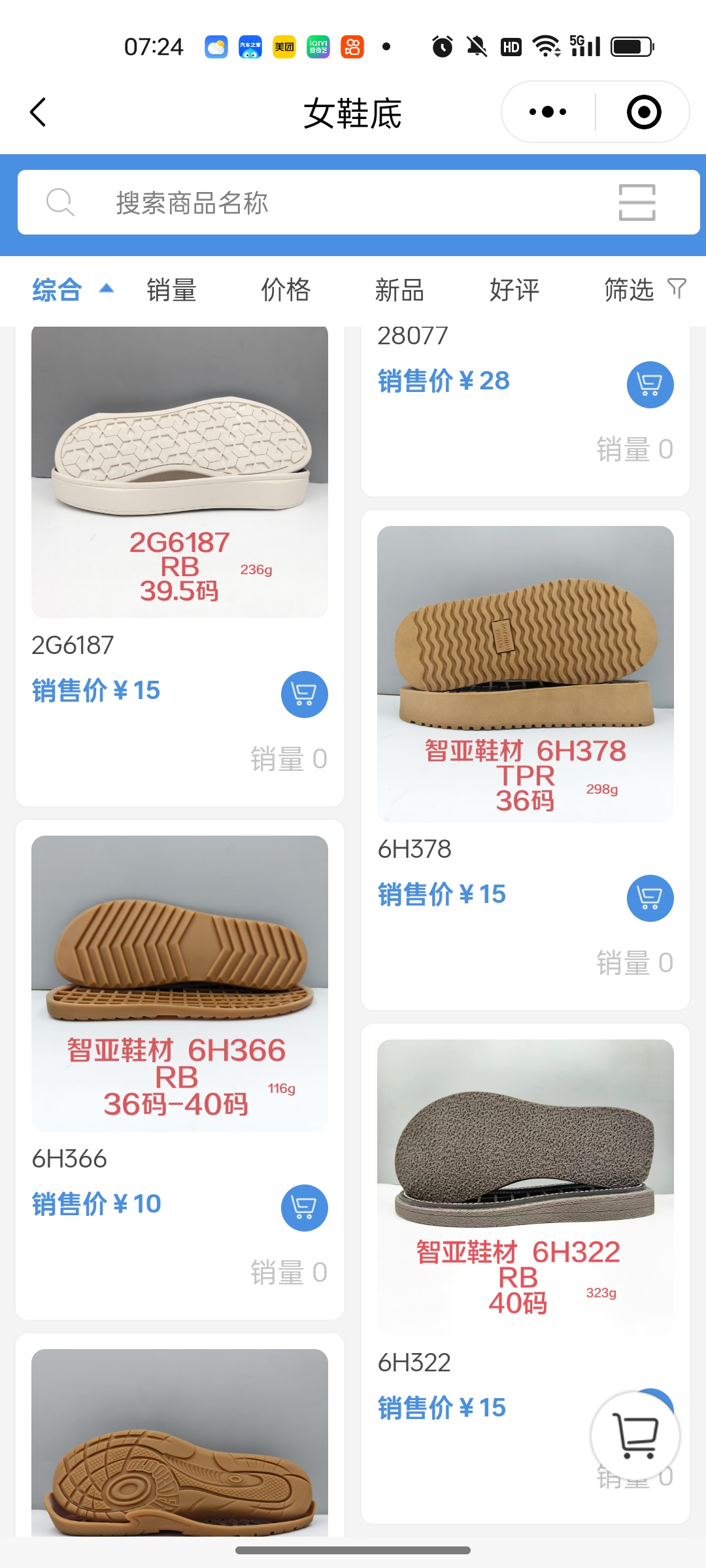Add 2G6187 to cart
Screen dimensions: 706x1568
click(x=304, y=694)
